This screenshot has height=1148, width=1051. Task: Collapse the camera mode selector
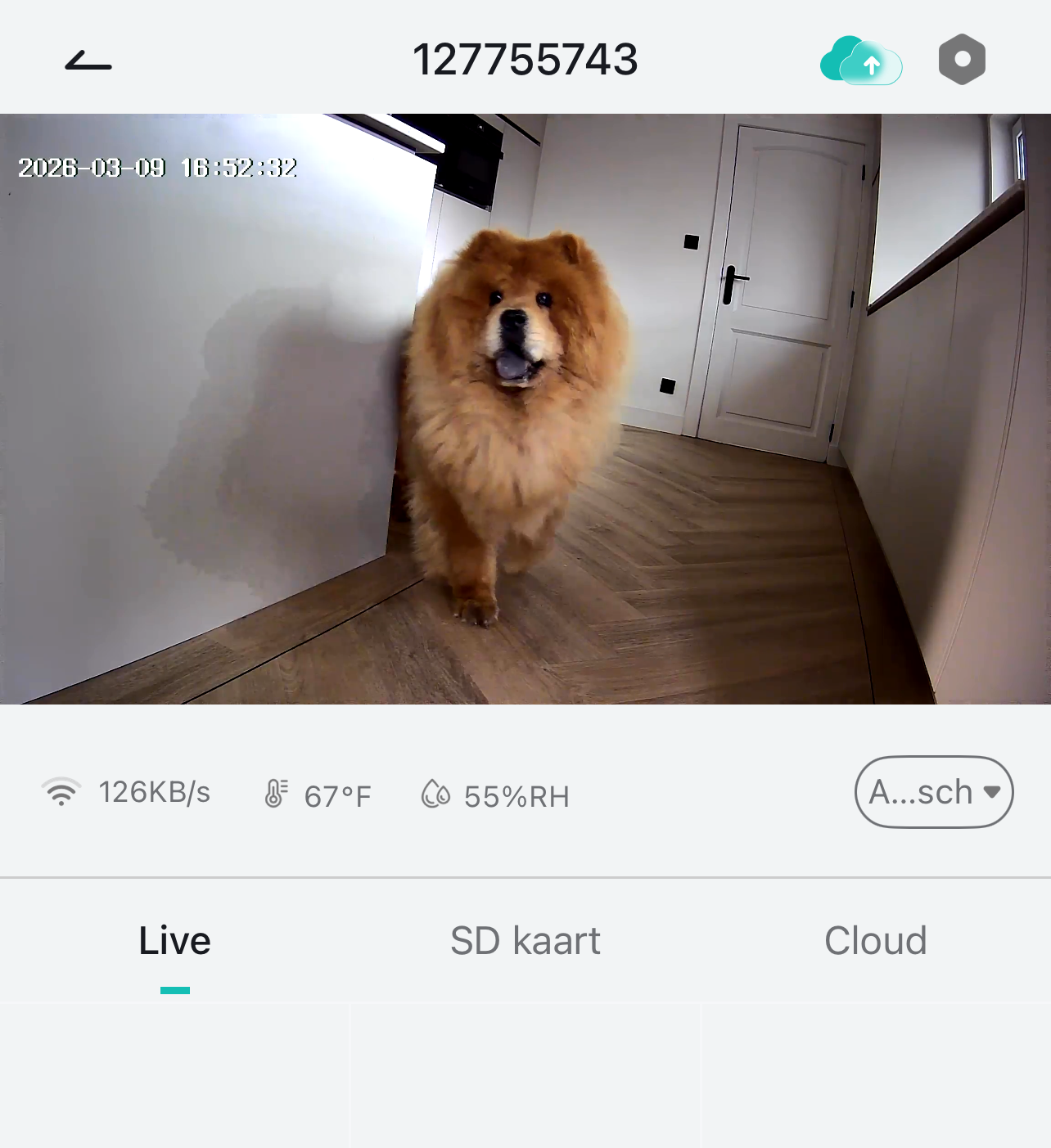(934, 791)
